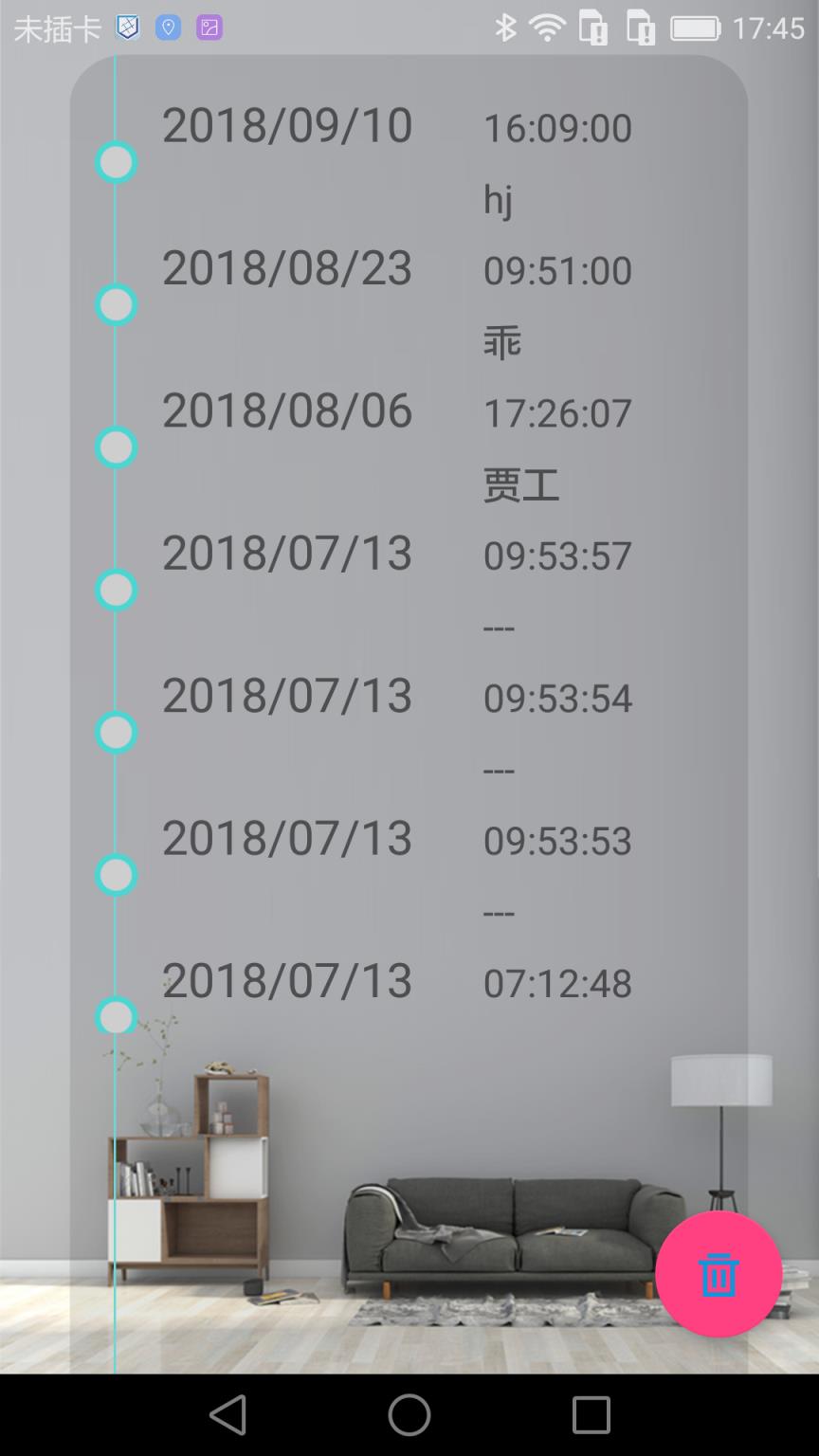Tap the battery indicator icon
The width and height of the screenshot is (819, 1456).
695,27
